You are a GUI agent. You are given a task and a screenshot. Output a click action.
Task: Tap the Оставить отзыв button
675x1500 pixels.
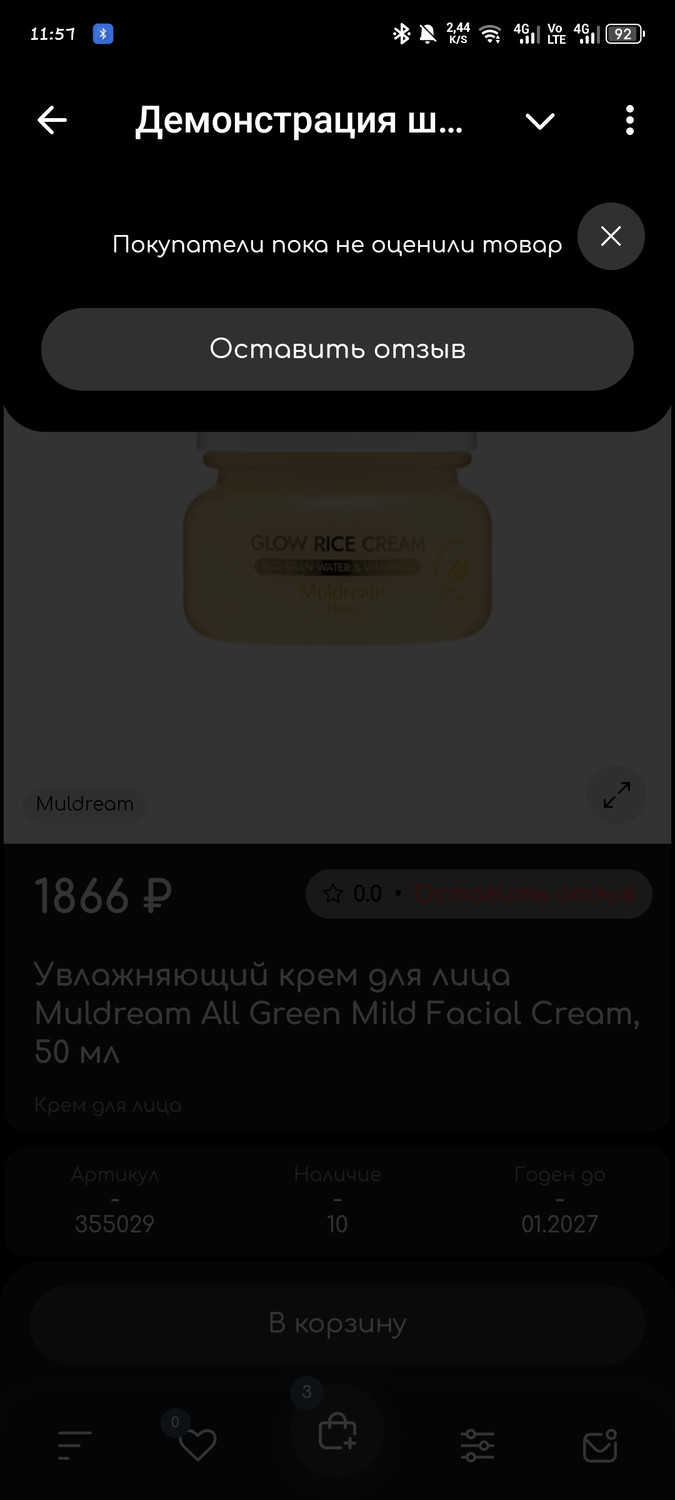point(337,349)
